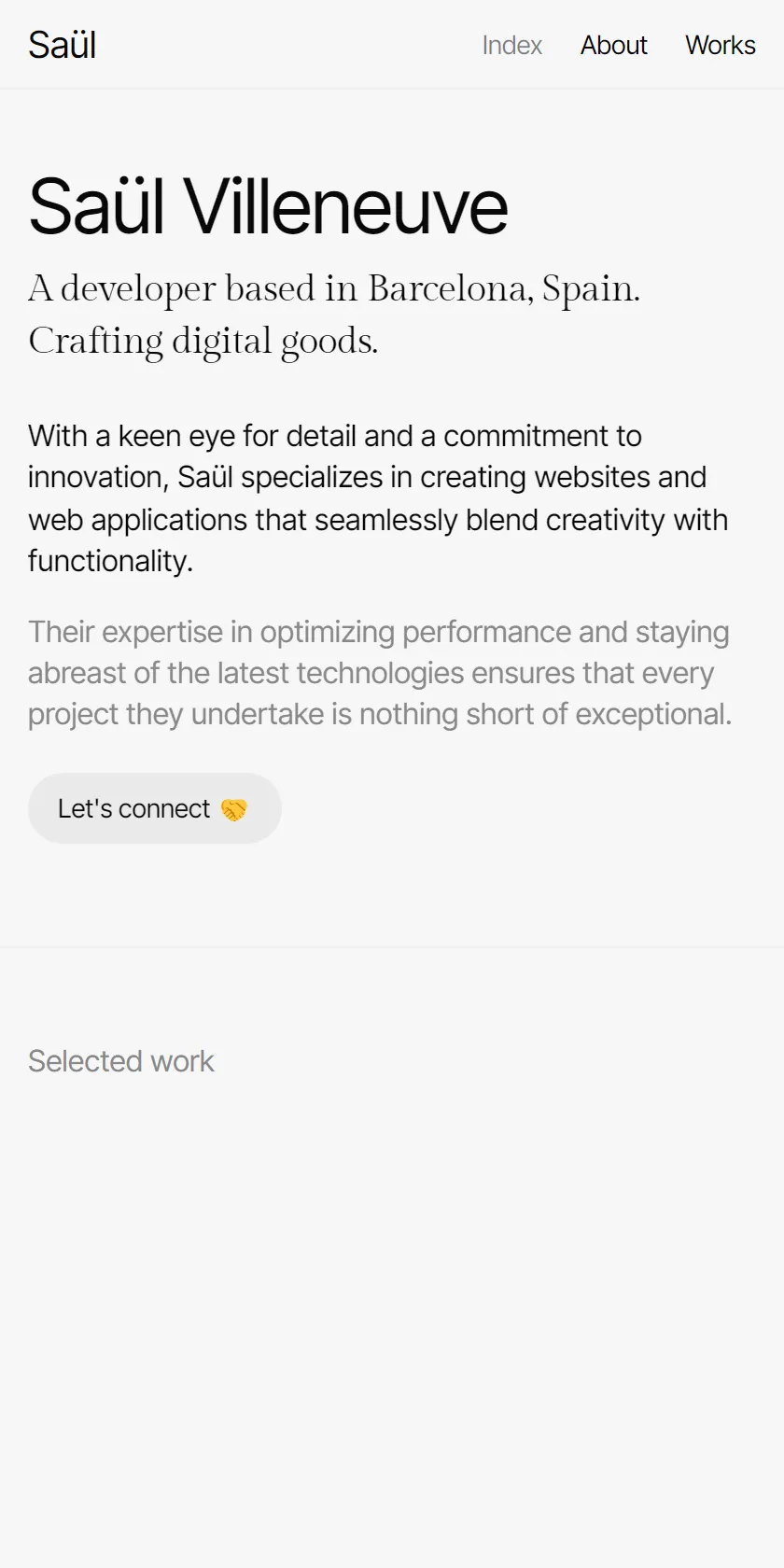Switch to the Works page

[x=720, y=45]
